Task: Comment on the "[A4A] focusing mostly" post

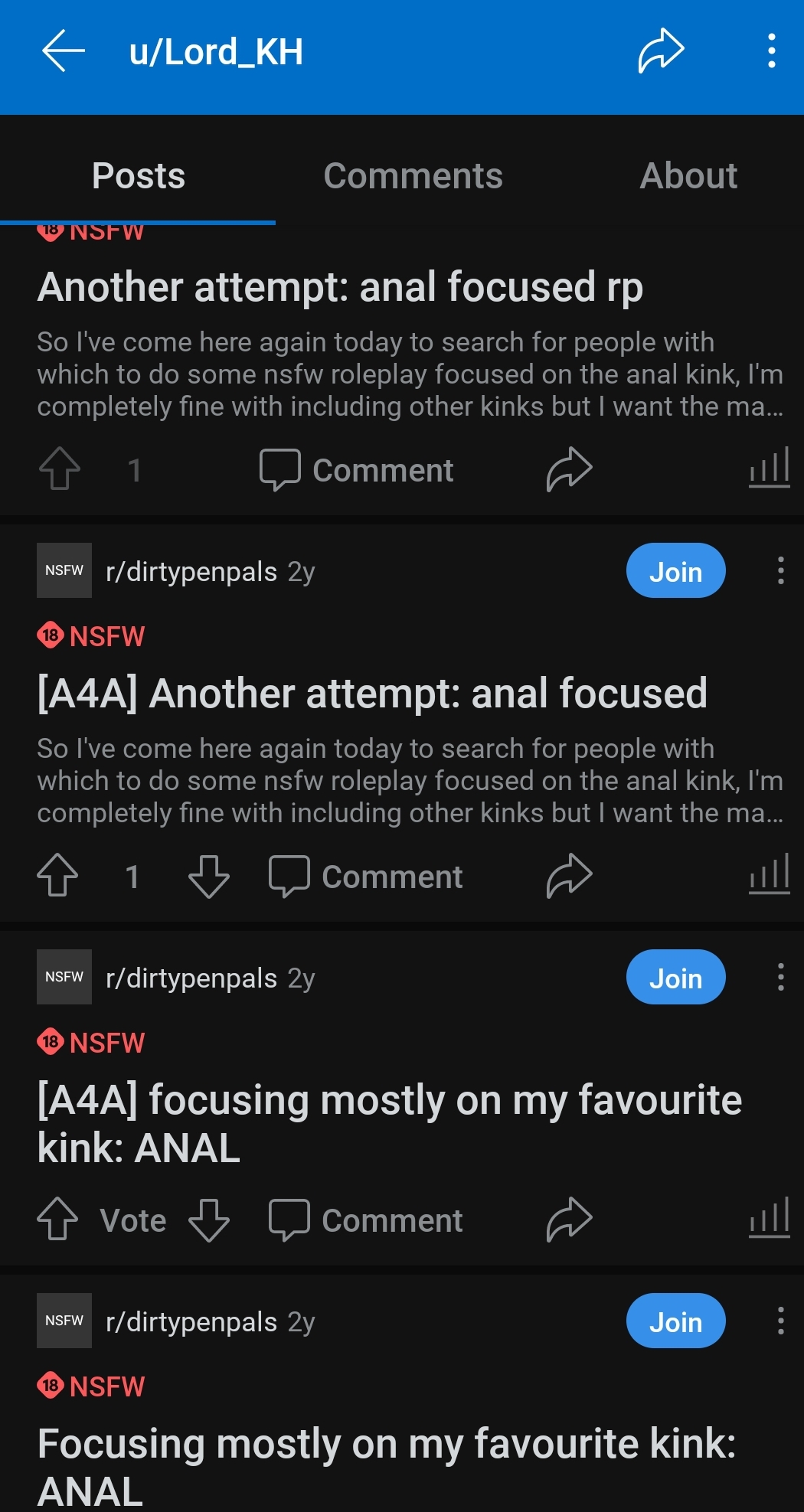Action: click(366, 1220)
